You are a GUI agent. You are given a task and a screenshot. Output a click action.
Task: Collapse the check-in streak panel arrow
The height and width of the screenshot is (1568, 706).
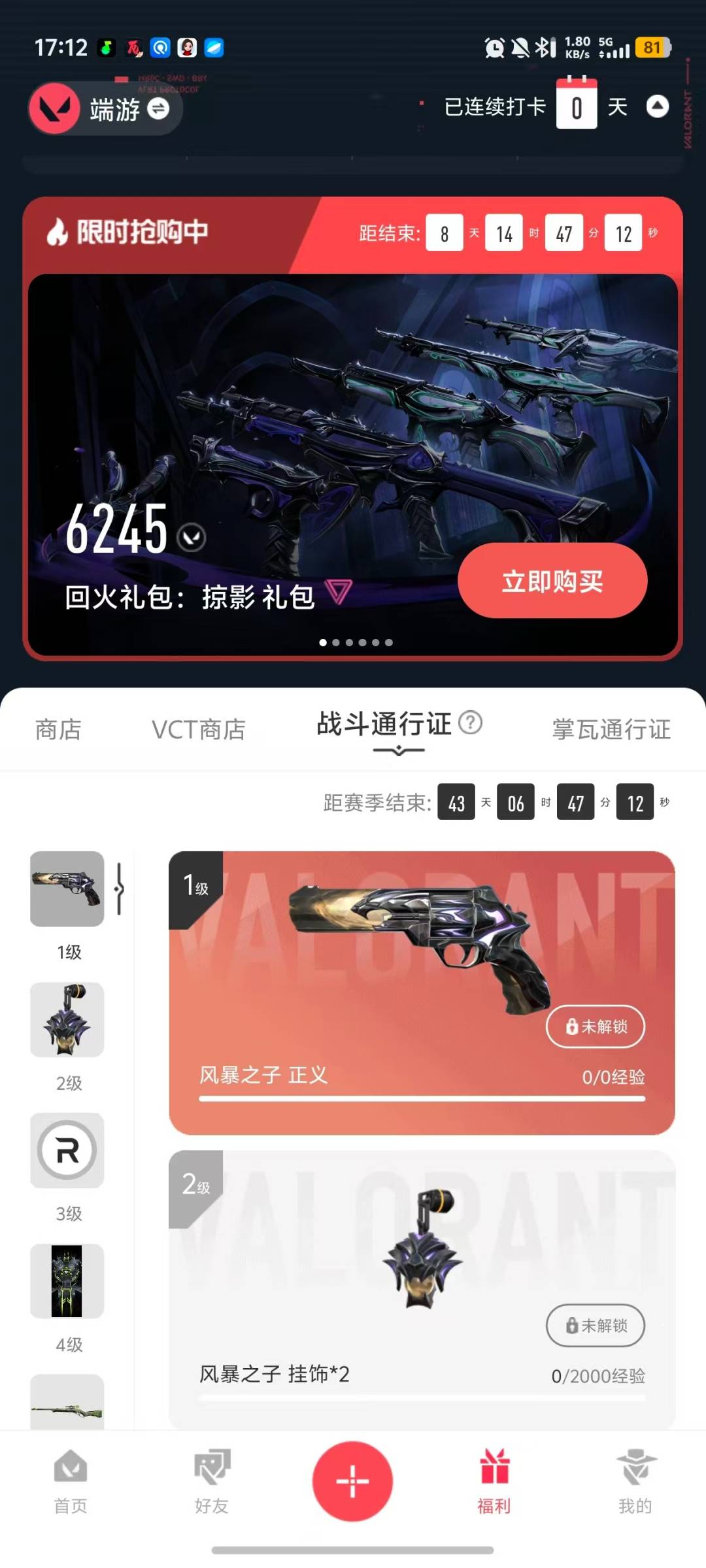pyautogui.click(x=657, y=106)
